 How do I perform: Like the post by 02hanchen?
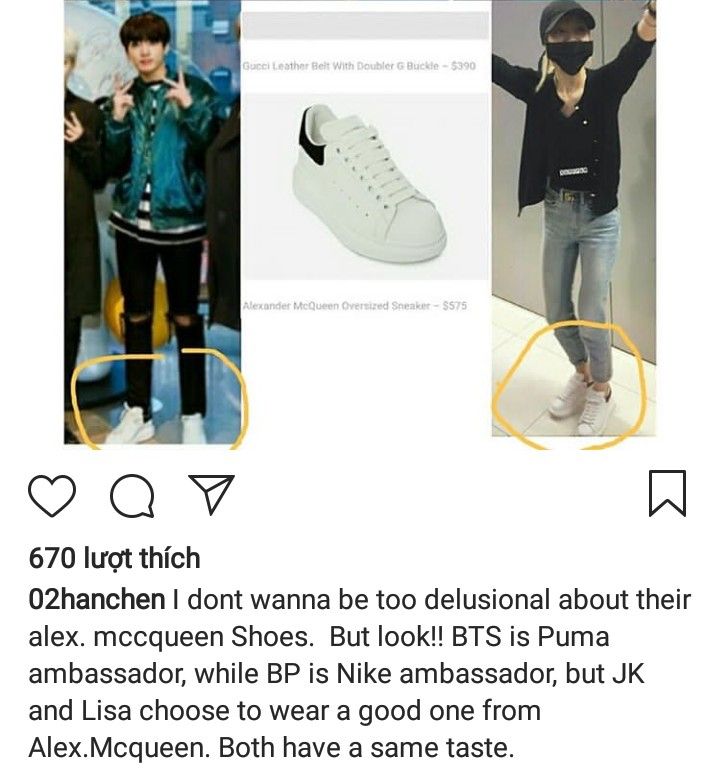[x=52, y=495]
